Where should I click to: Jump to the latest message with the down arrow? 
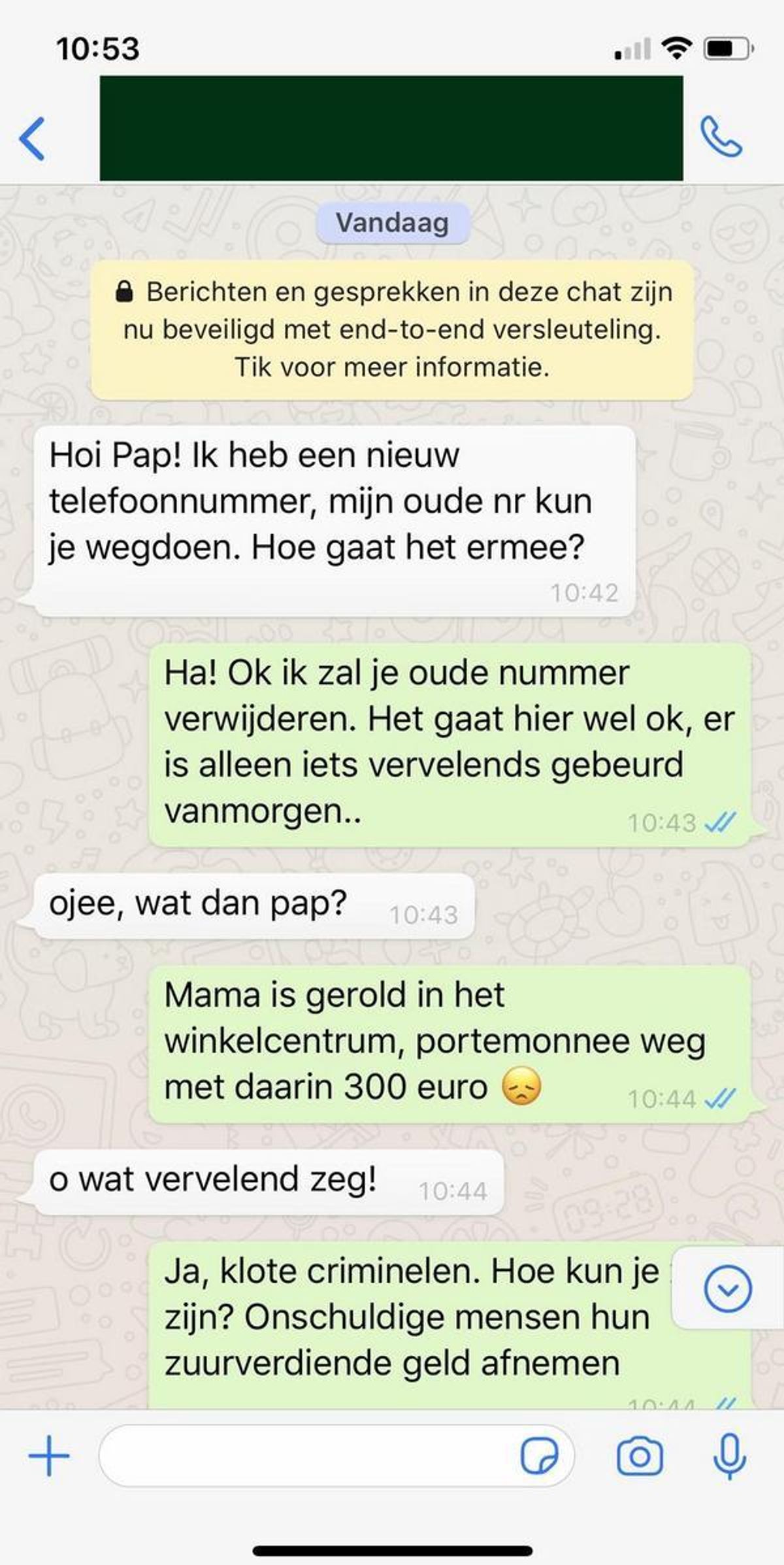pos(727,1288)
